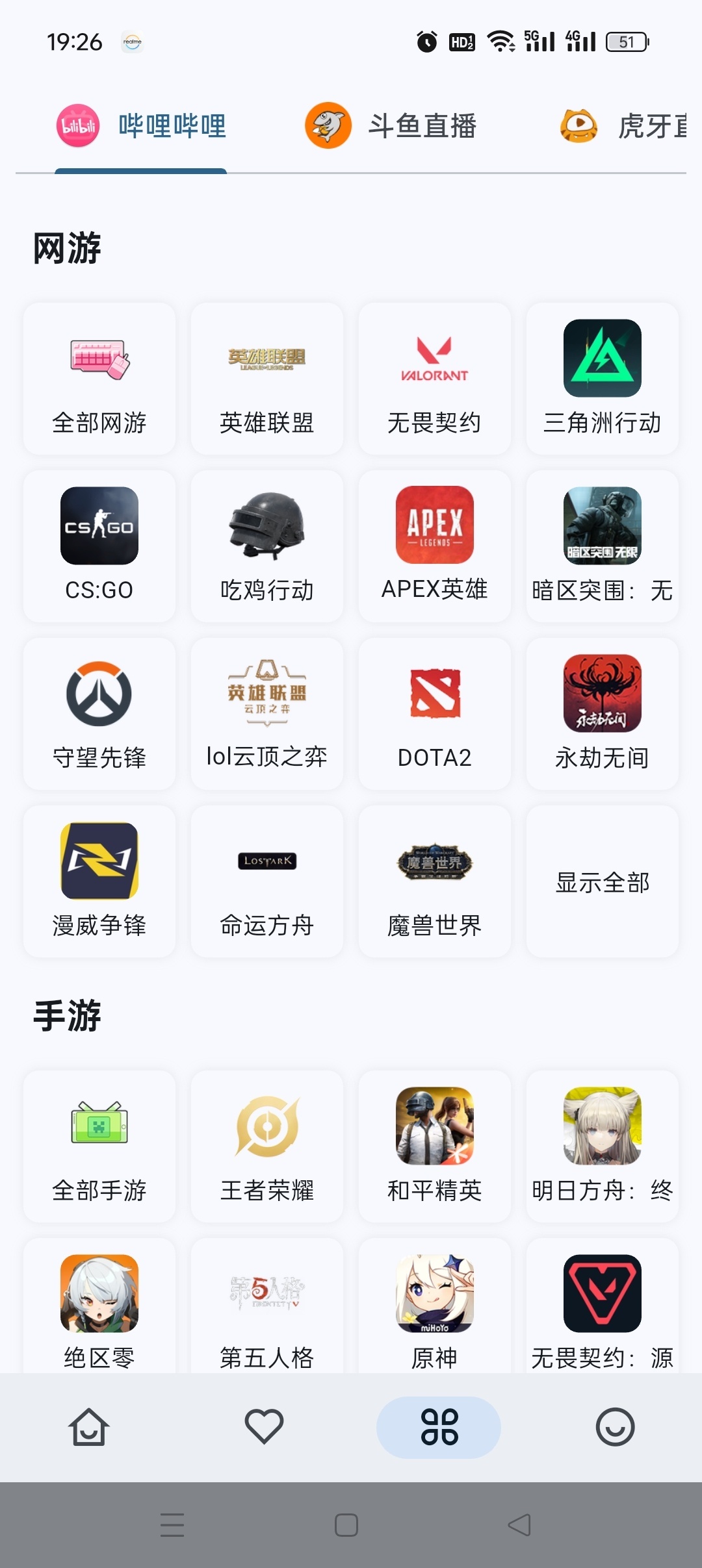This screenshot has height=1568, width=702.
Task: Open the 王者荣耀 category
Action: point(267,1146)
